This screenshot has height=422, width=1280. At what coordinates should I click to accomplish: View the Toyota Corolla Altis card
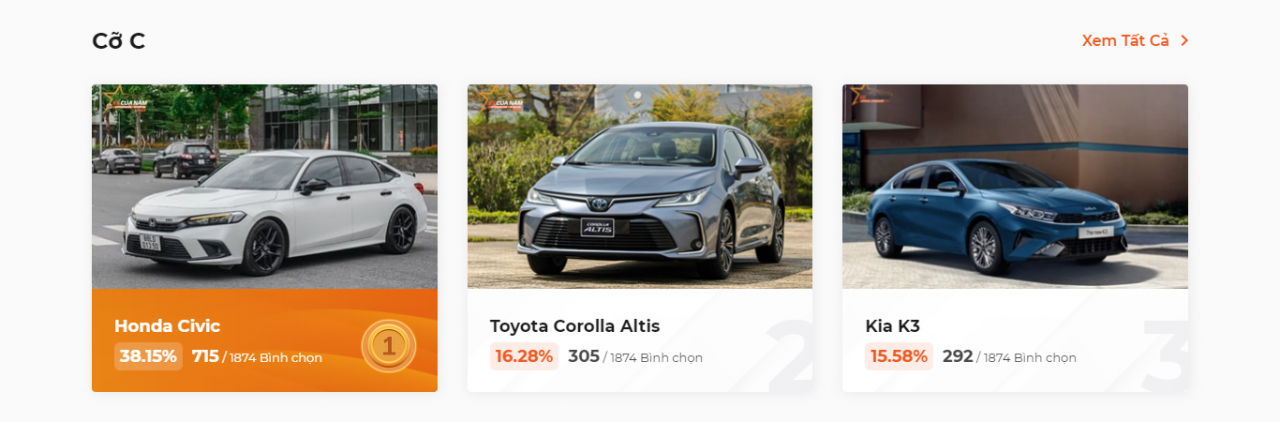coord(639,238)
